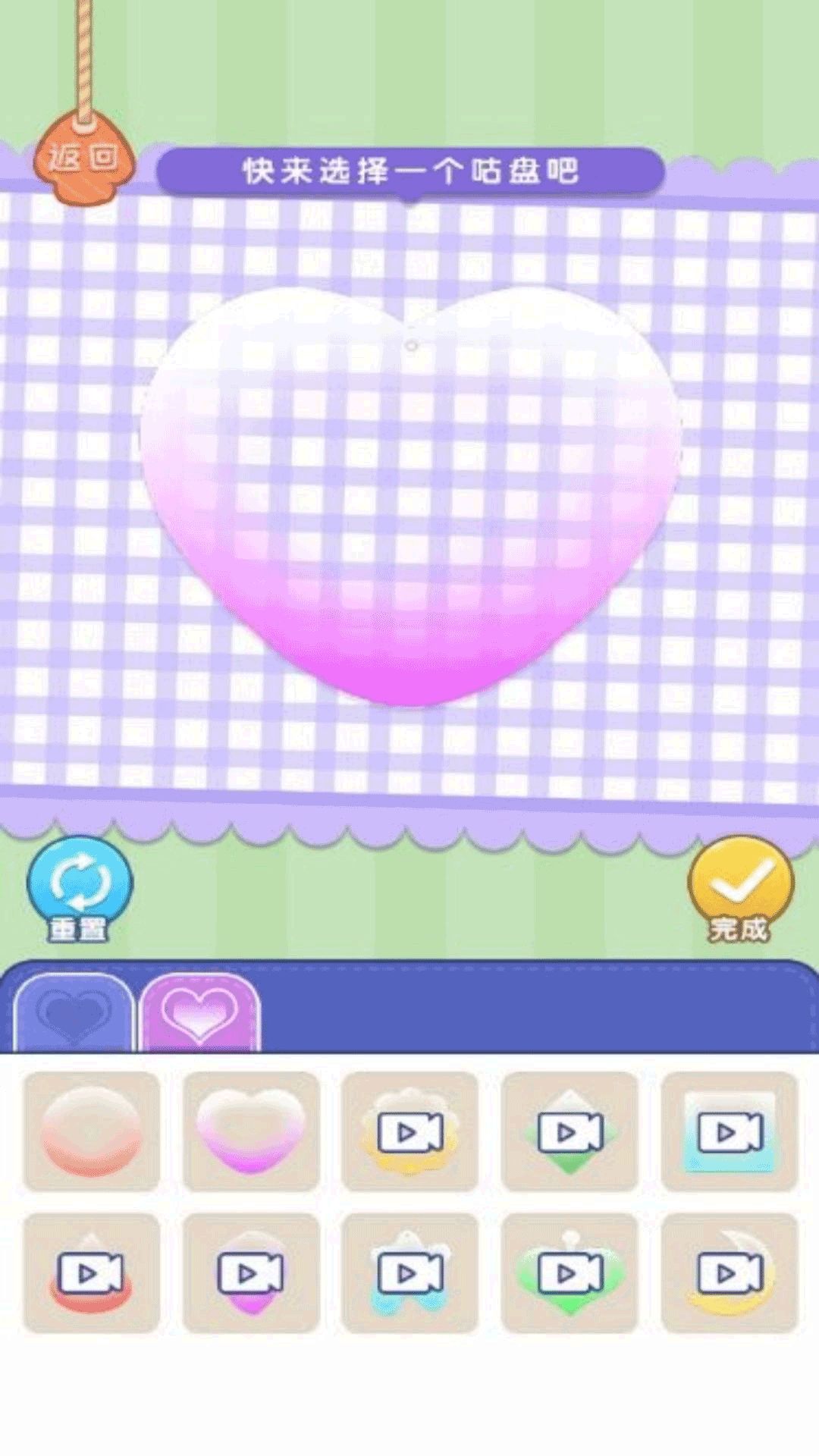
Task: Unlock the red cone-shaped plate via video
Action: [92, 1273]
